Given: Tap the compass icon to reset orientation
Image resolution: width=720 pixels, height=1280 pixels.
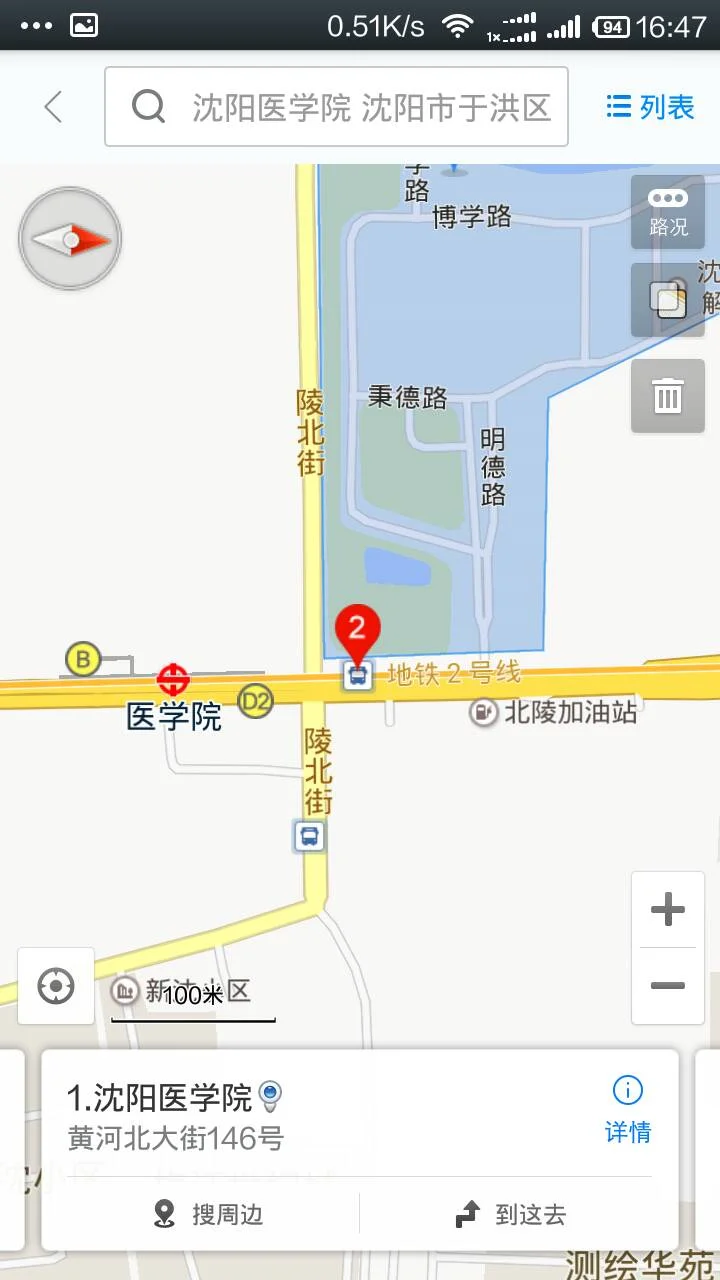Looking at the screenshot, I should [69, 238].
